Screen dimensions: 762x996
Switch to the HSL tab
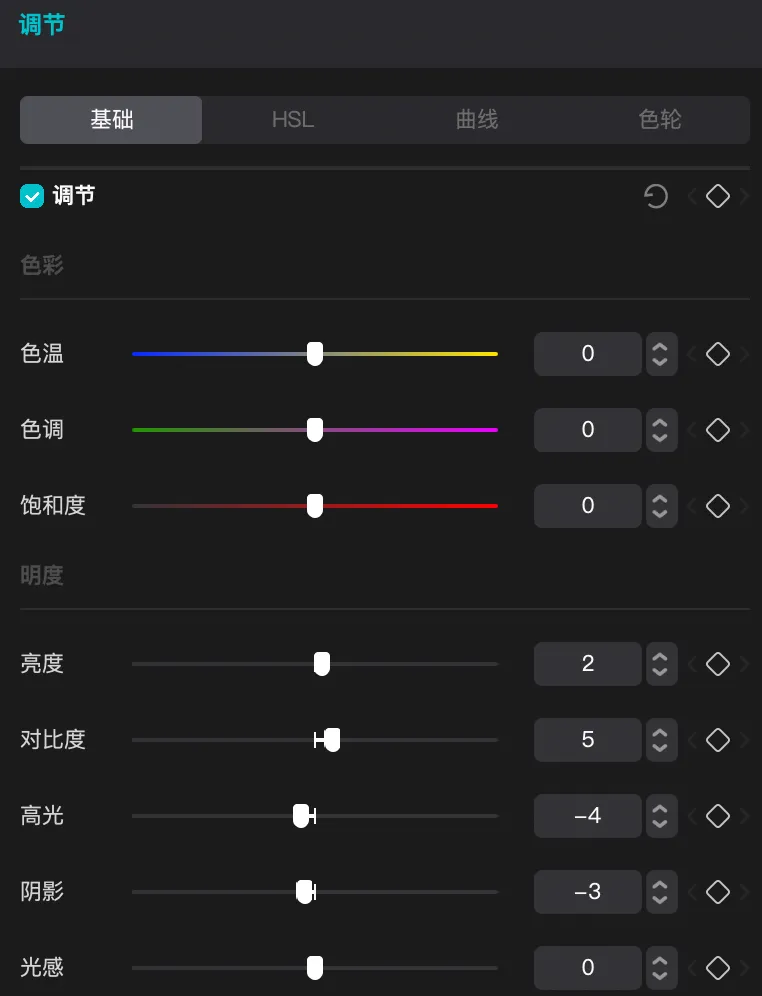point(293,120)
